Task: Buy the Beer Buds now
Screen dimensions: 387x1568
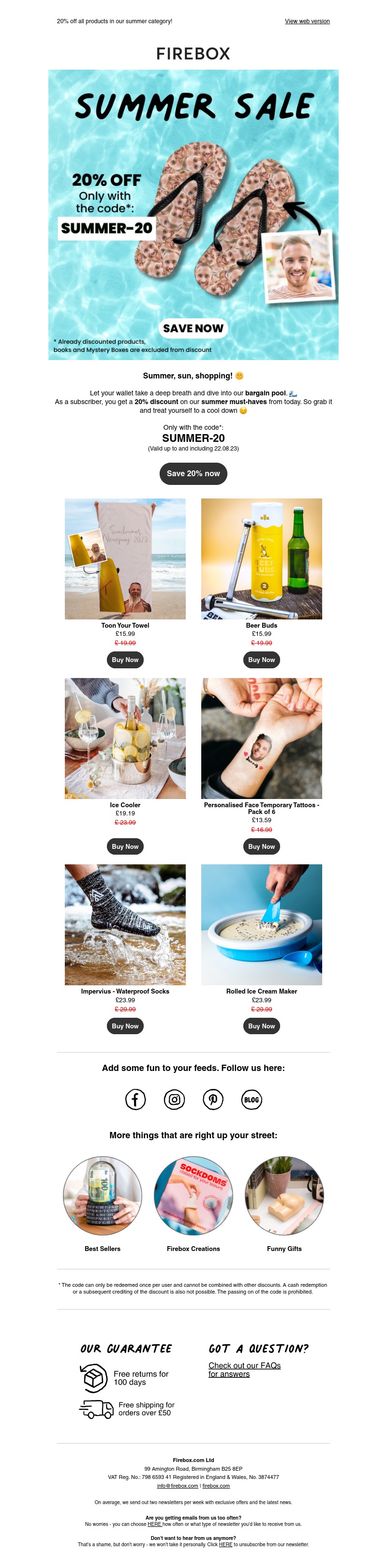Action: 261,660
